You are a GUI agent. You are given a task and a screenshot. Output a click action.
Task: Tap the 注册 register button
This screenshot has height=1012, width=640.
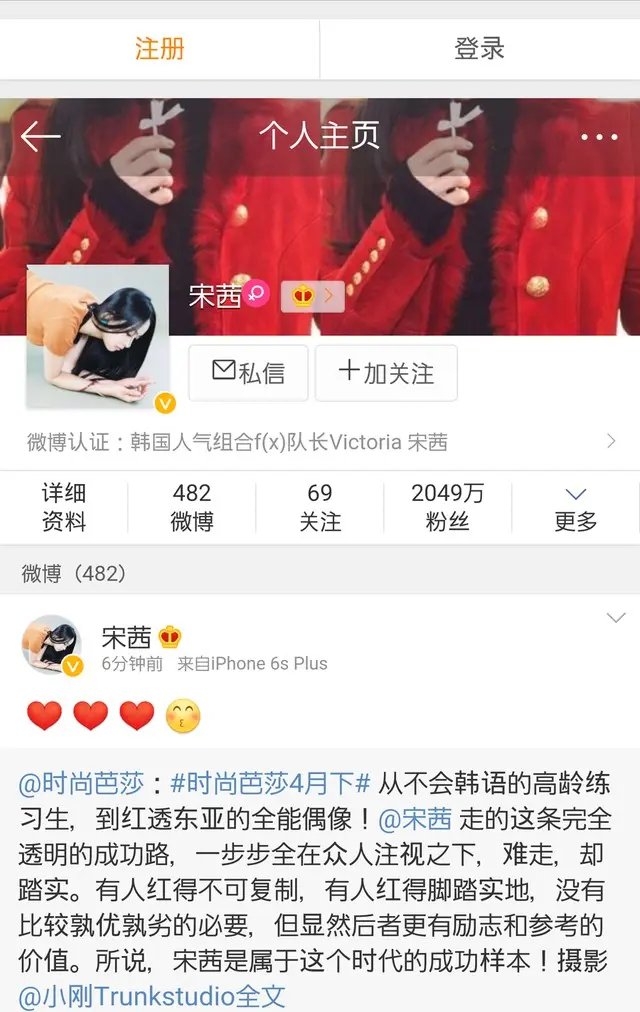tap(160, 49)
